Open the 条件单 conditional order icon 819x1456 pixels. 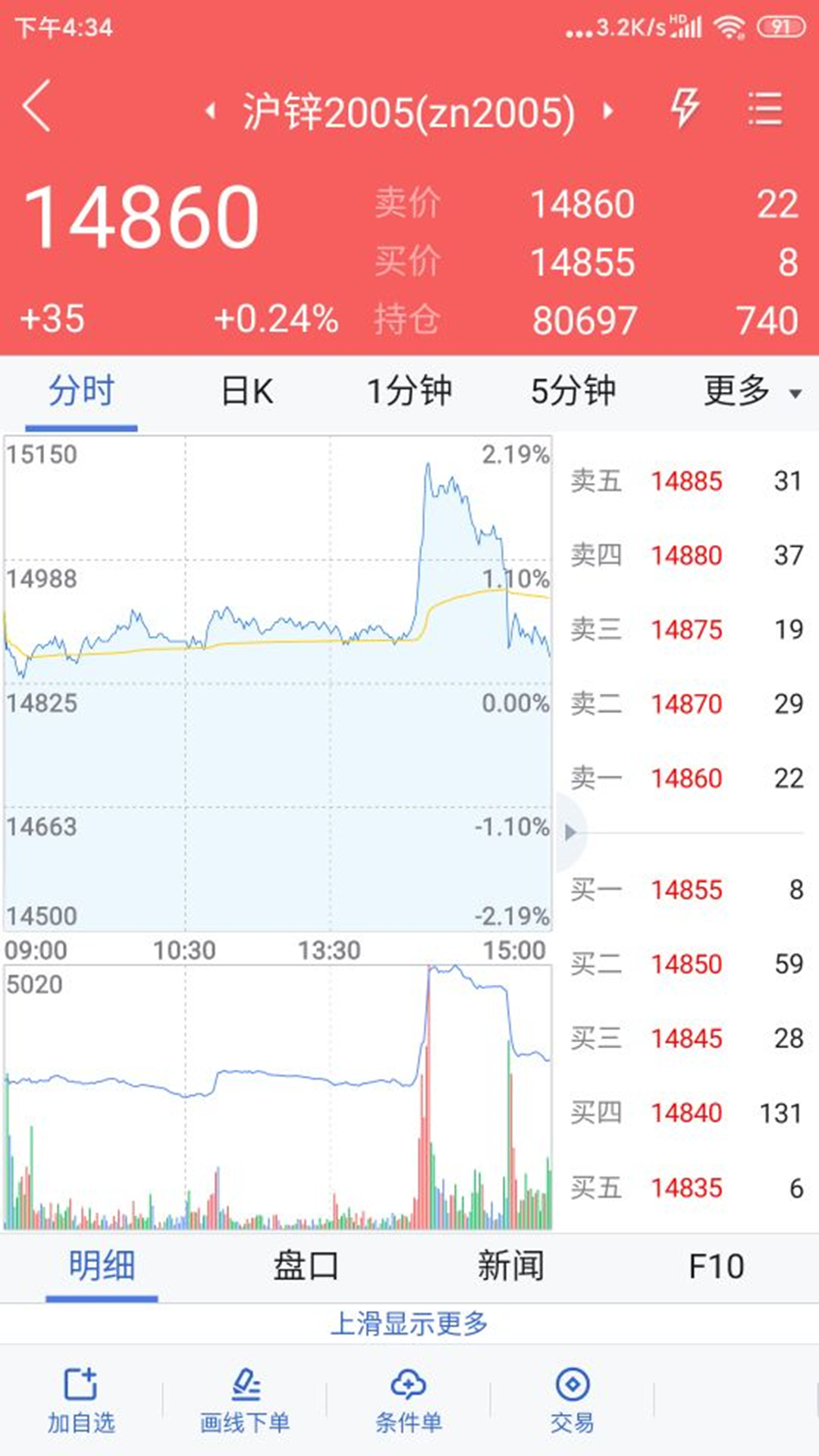click(409, 1399)
